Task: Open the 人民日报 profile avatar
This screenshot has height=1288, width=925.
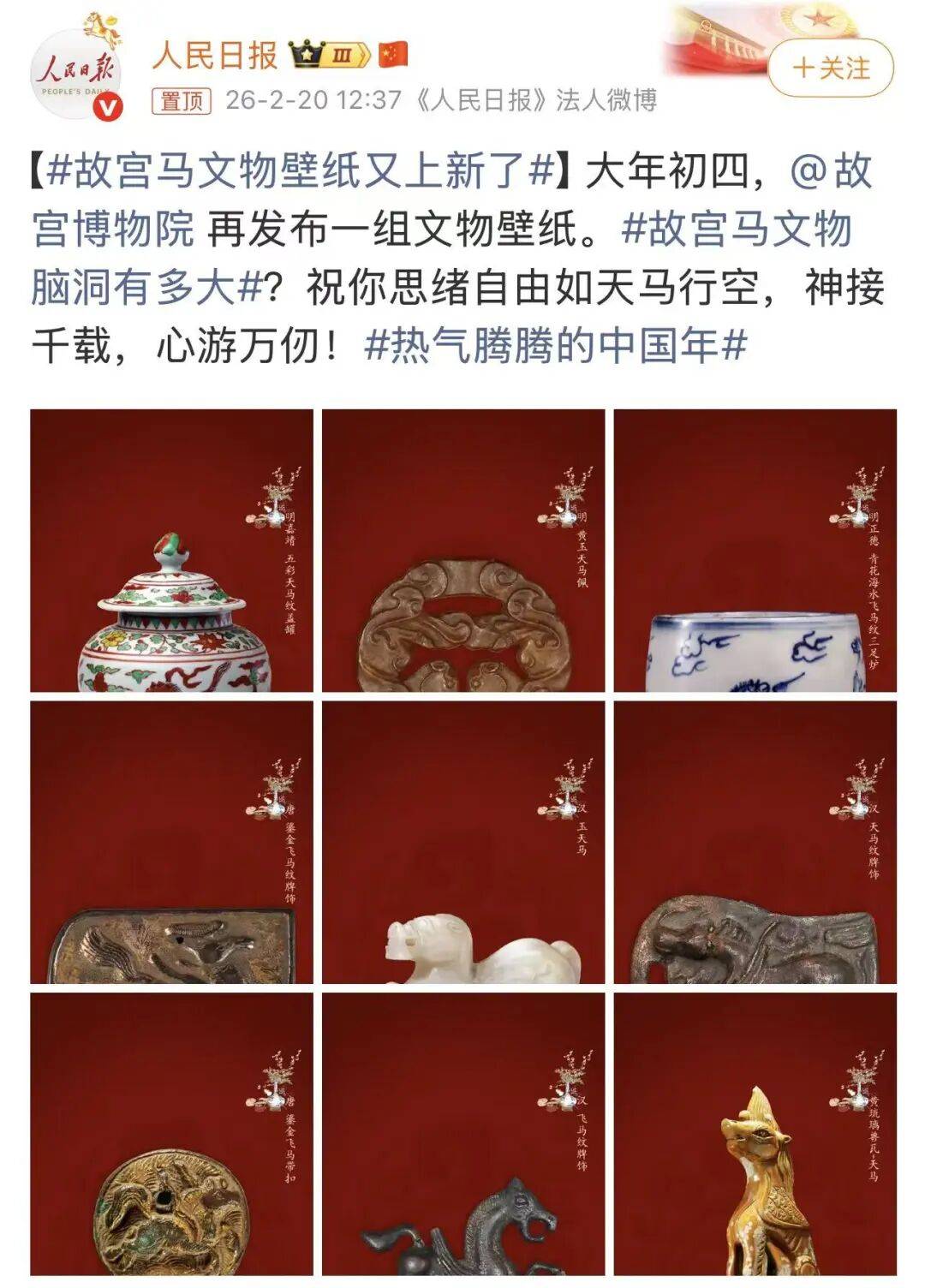Action: [x=77, y=73]
